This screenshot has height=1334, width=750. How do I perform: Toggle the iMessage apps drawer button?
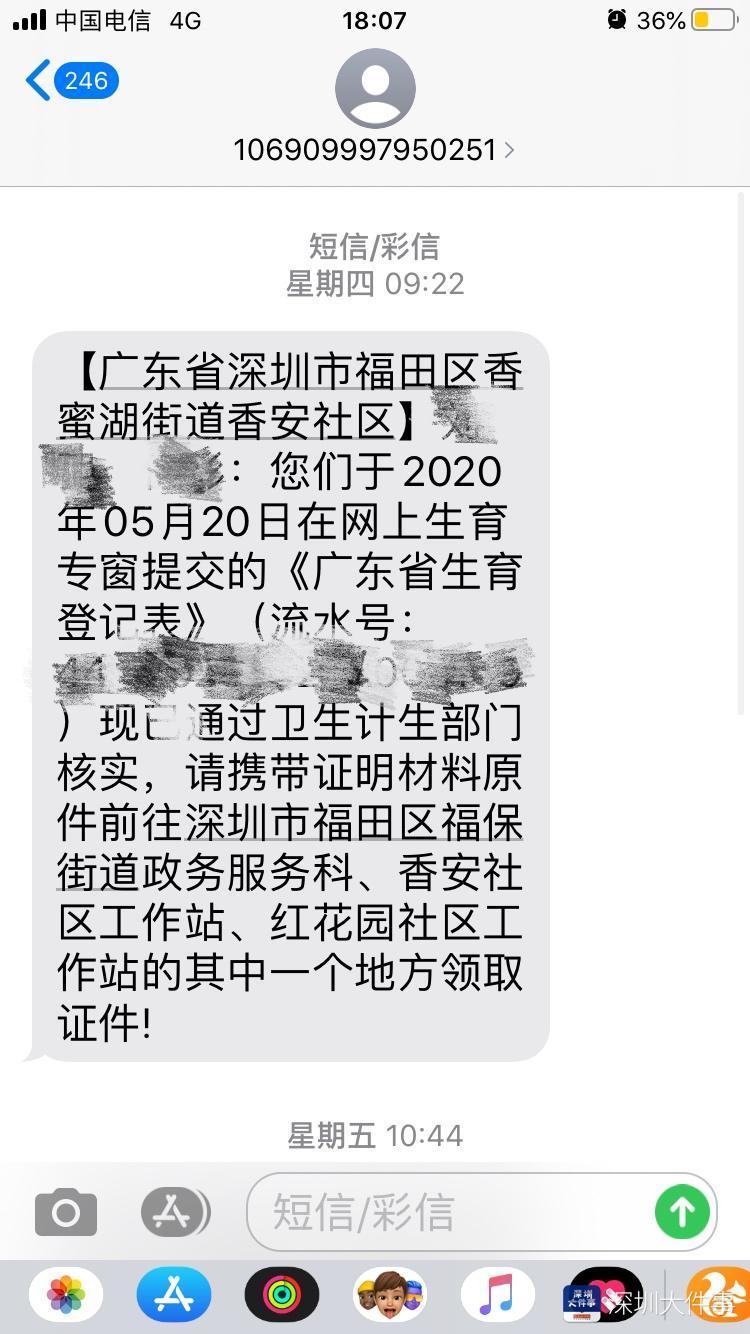click(175, 1213)
